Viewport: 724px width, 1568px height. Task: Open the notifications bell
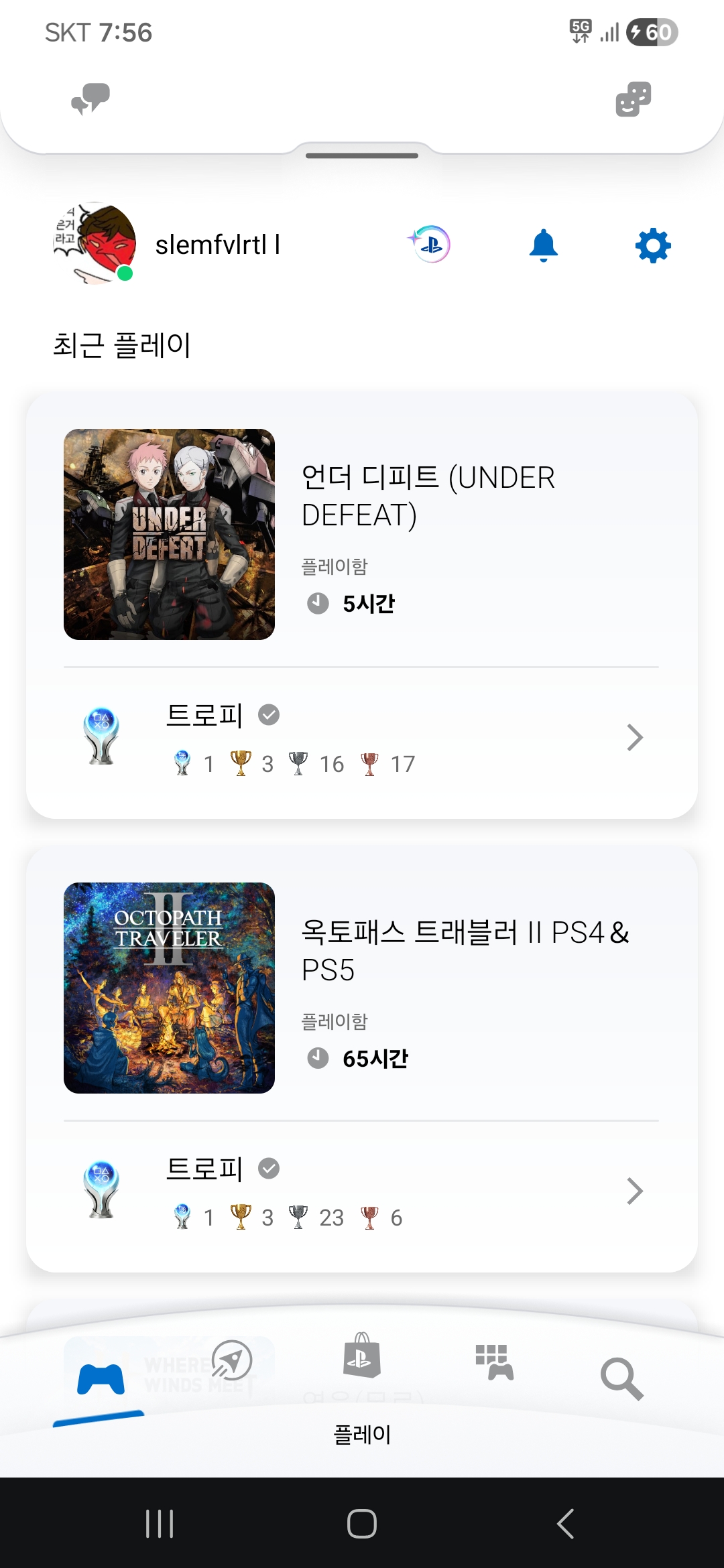pos(544,245)
